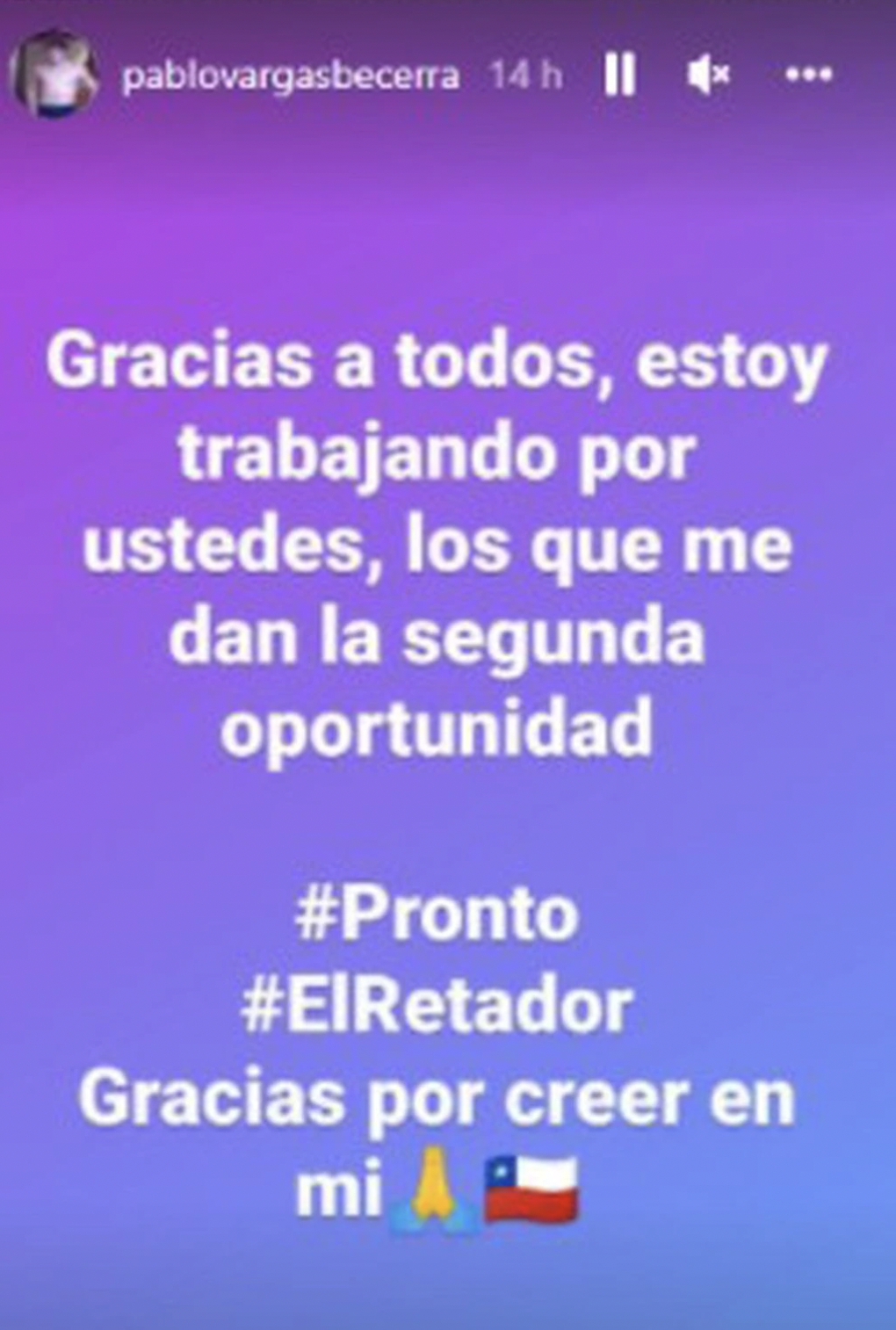
Task: Open pablovargasbecerra's profile picture
Action: tap(54, 75)
